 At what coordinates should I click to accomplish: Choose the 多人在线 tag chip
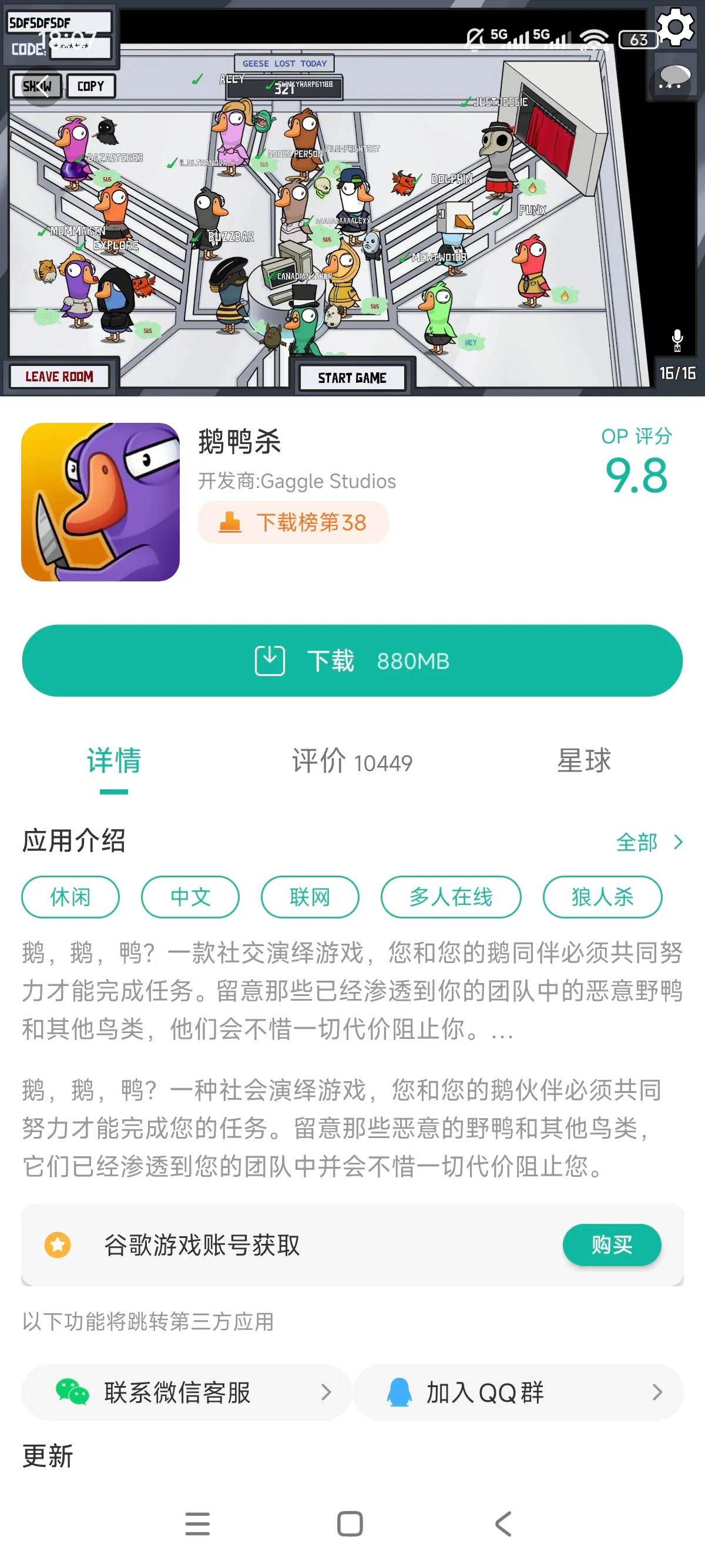451,897
